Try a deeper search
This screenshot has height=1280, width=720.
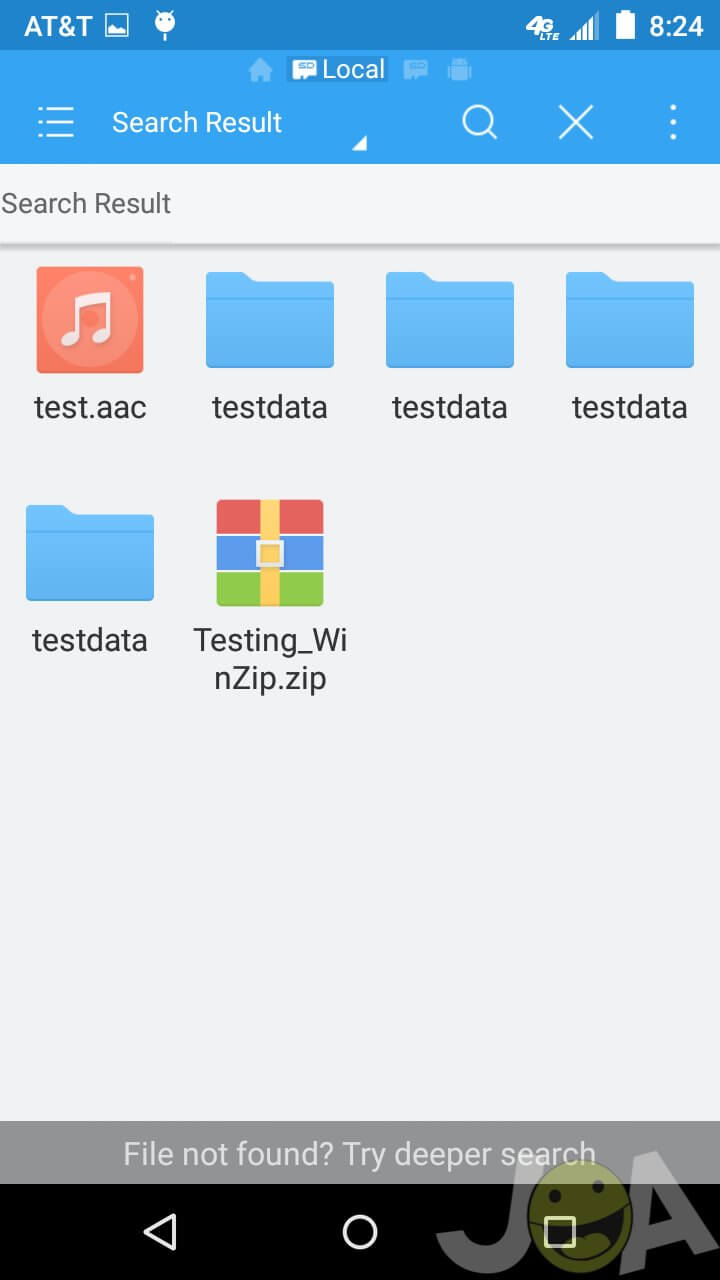(360, 1154)
